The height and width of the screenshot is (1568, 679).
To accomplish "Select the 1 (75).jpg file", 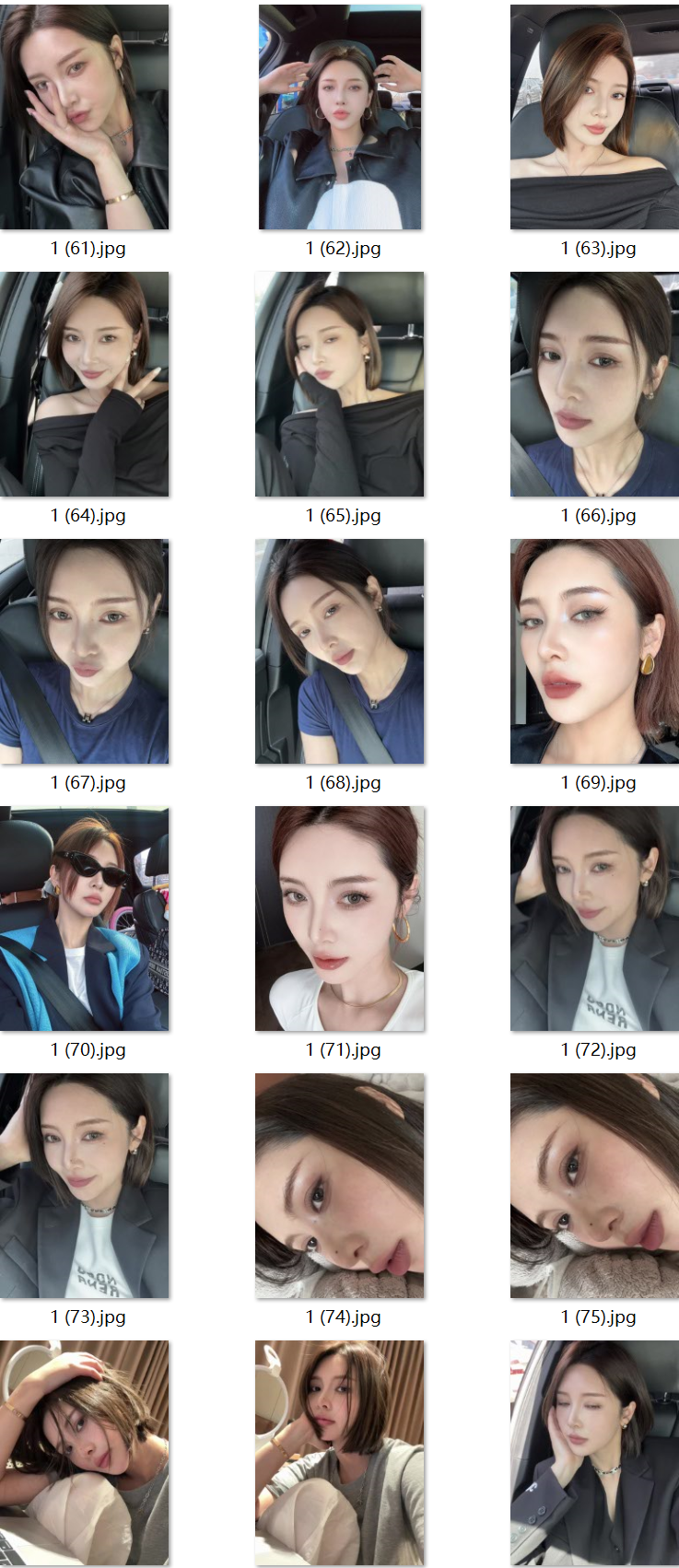I will [594, 1186].
